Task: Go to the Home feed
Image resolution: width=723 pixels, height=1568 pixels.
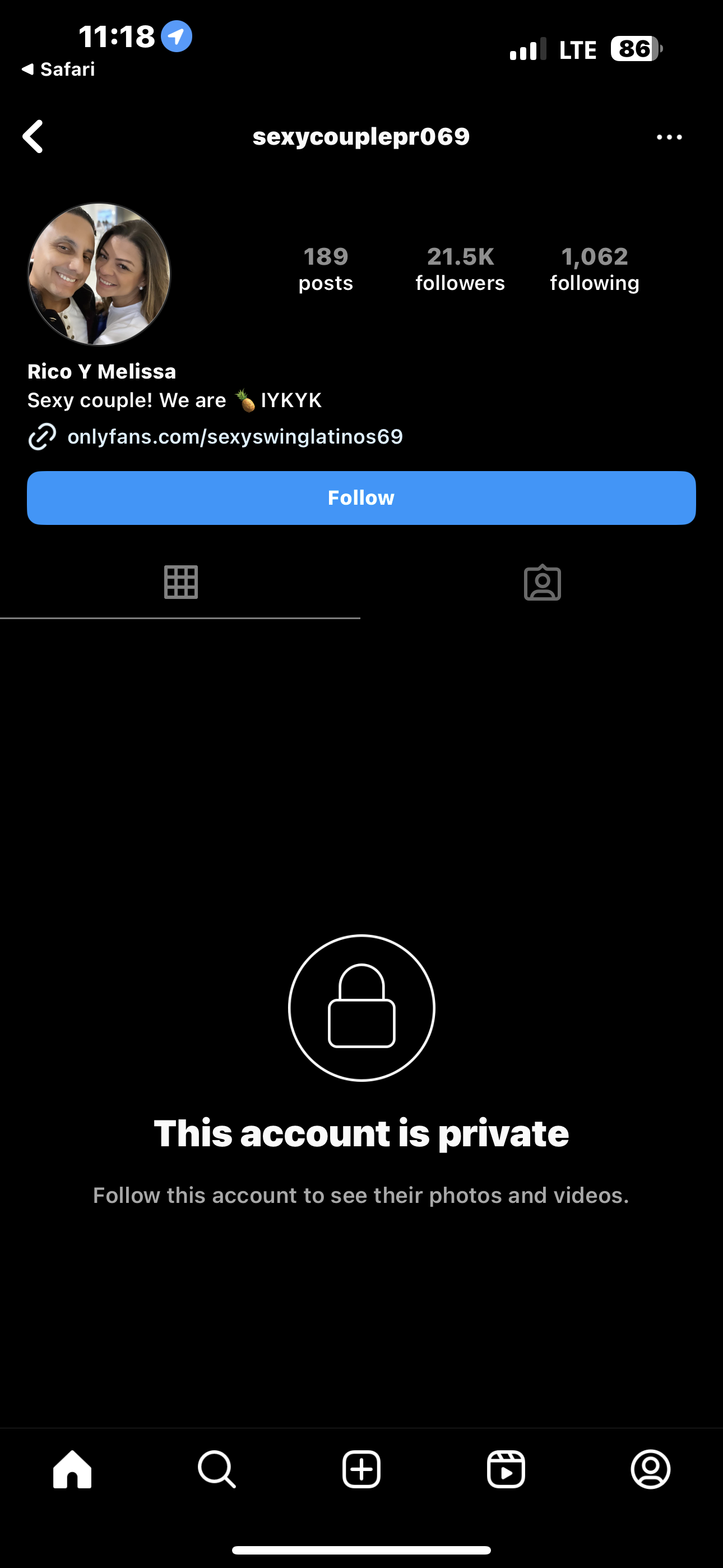Action: 72,1469
